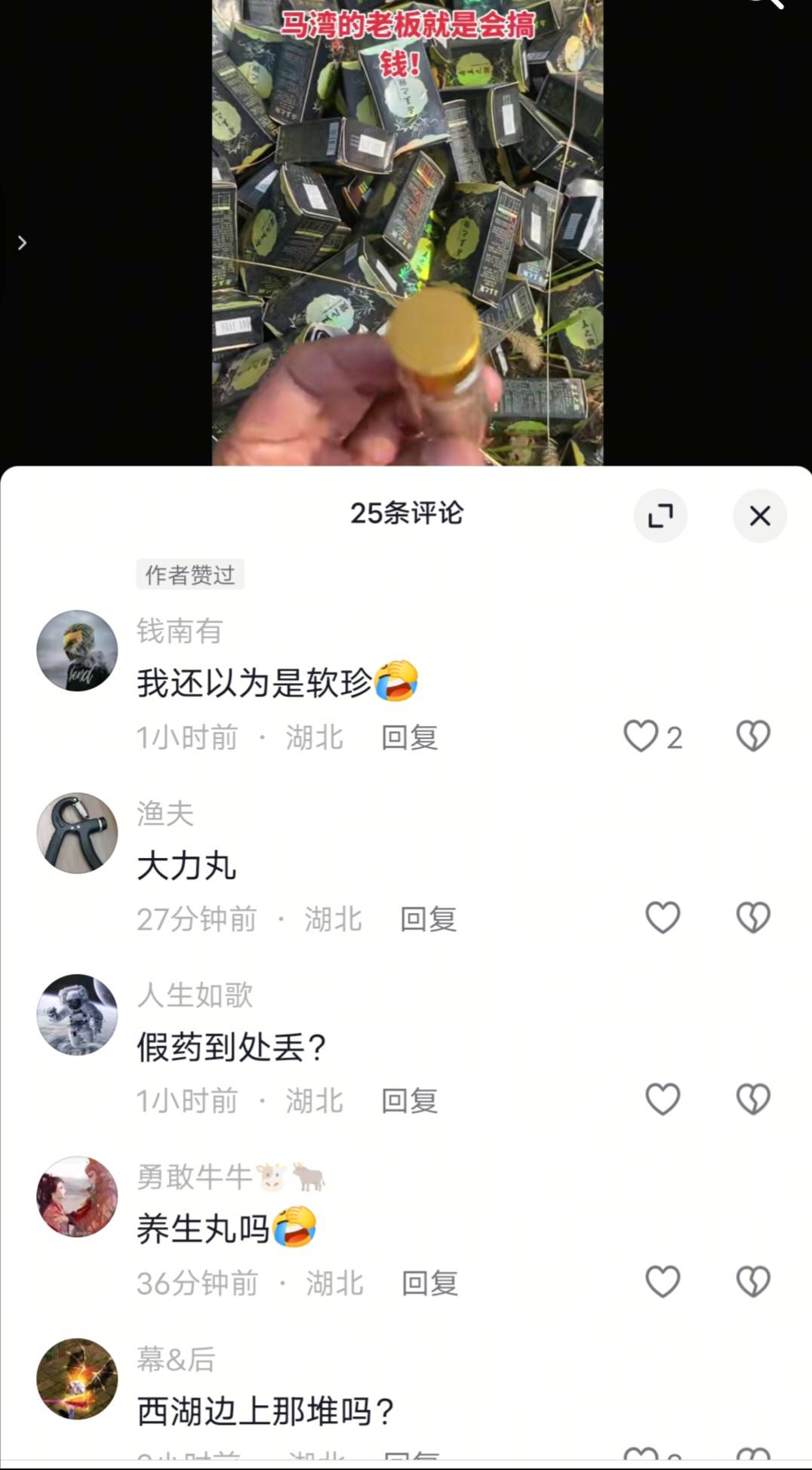Open 人生如歌's profile avatar
This screenshot has height=1470, width=812.
click(77, 1014)
